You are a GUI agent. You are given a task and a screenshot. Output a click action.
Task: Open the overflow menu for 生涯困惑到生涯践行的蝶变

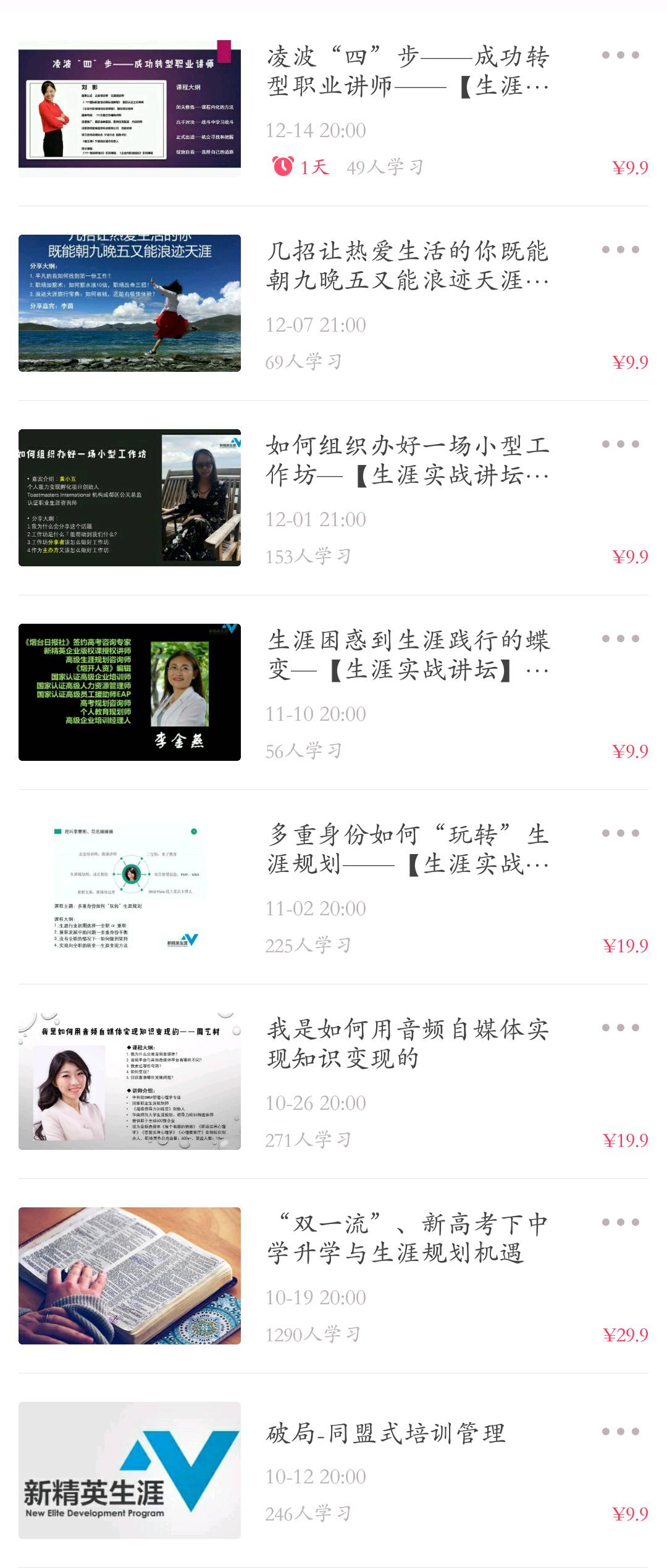point(620,639)
